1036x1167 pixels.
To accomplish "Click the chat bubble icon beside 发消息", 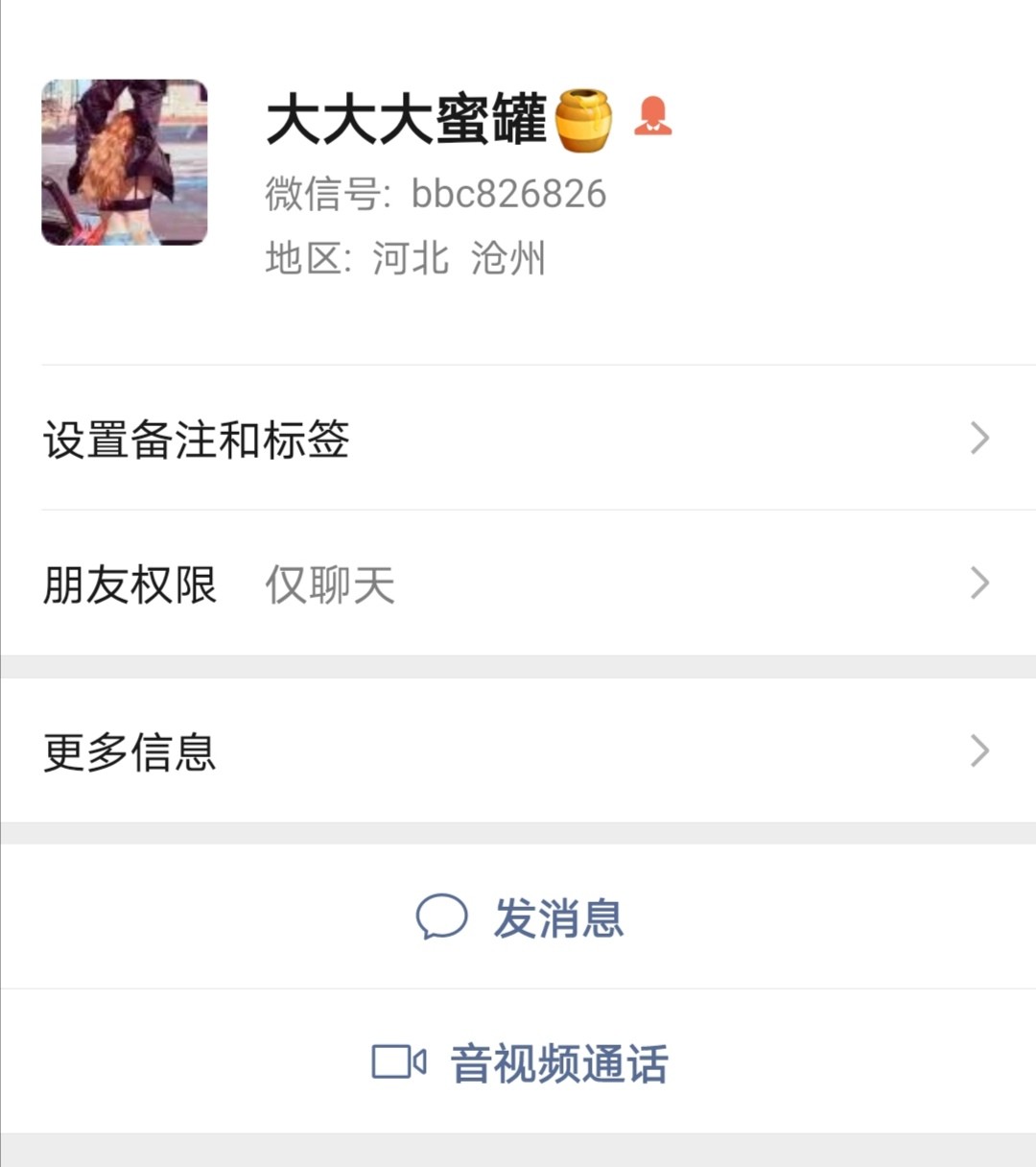I will click(x=441, y=918).
